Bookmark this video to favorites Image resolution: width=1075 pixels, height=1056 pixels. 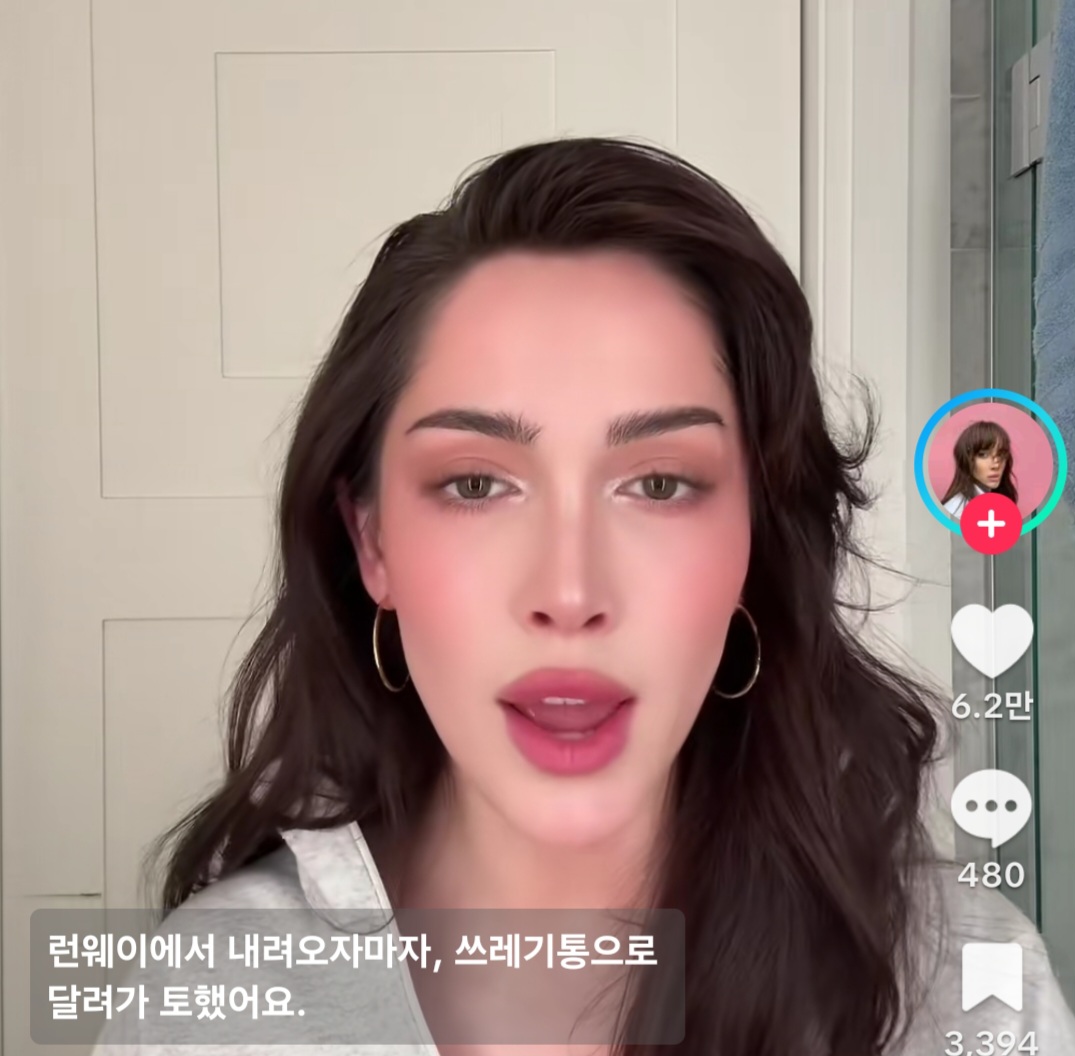(x=991, y=977)
